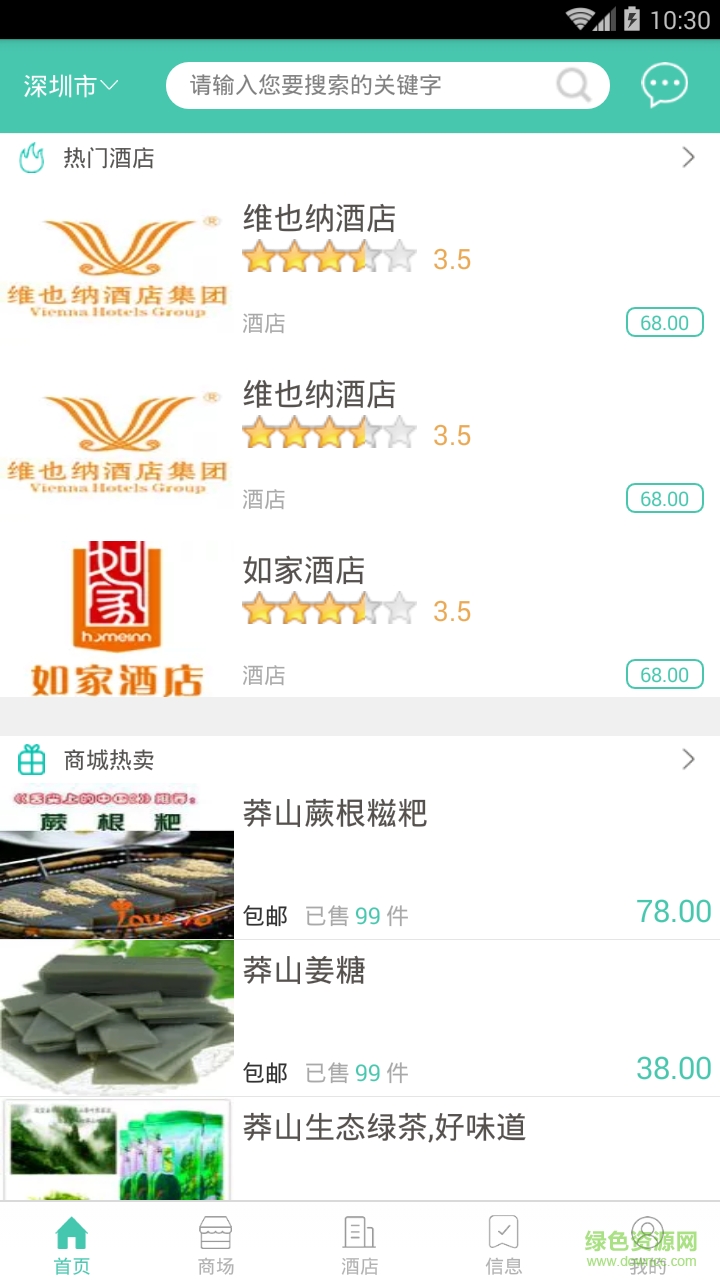Select the 商场 mall icon in bottom bar
Image resolution: width=720 pixels, height=1280 pixels.
pos(215,1231)
